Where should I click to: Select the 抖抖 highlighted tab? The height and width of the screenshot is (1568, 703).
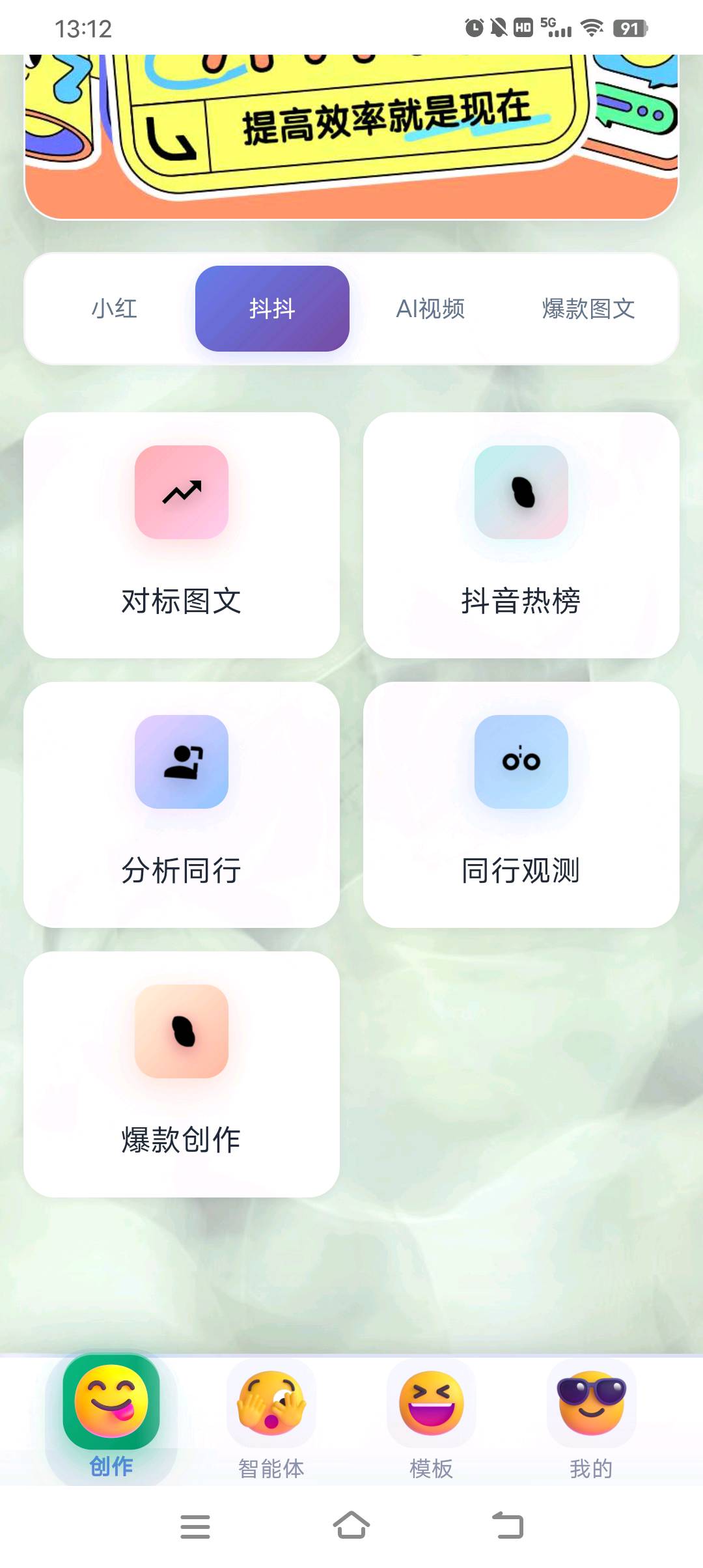coord(272,309)
